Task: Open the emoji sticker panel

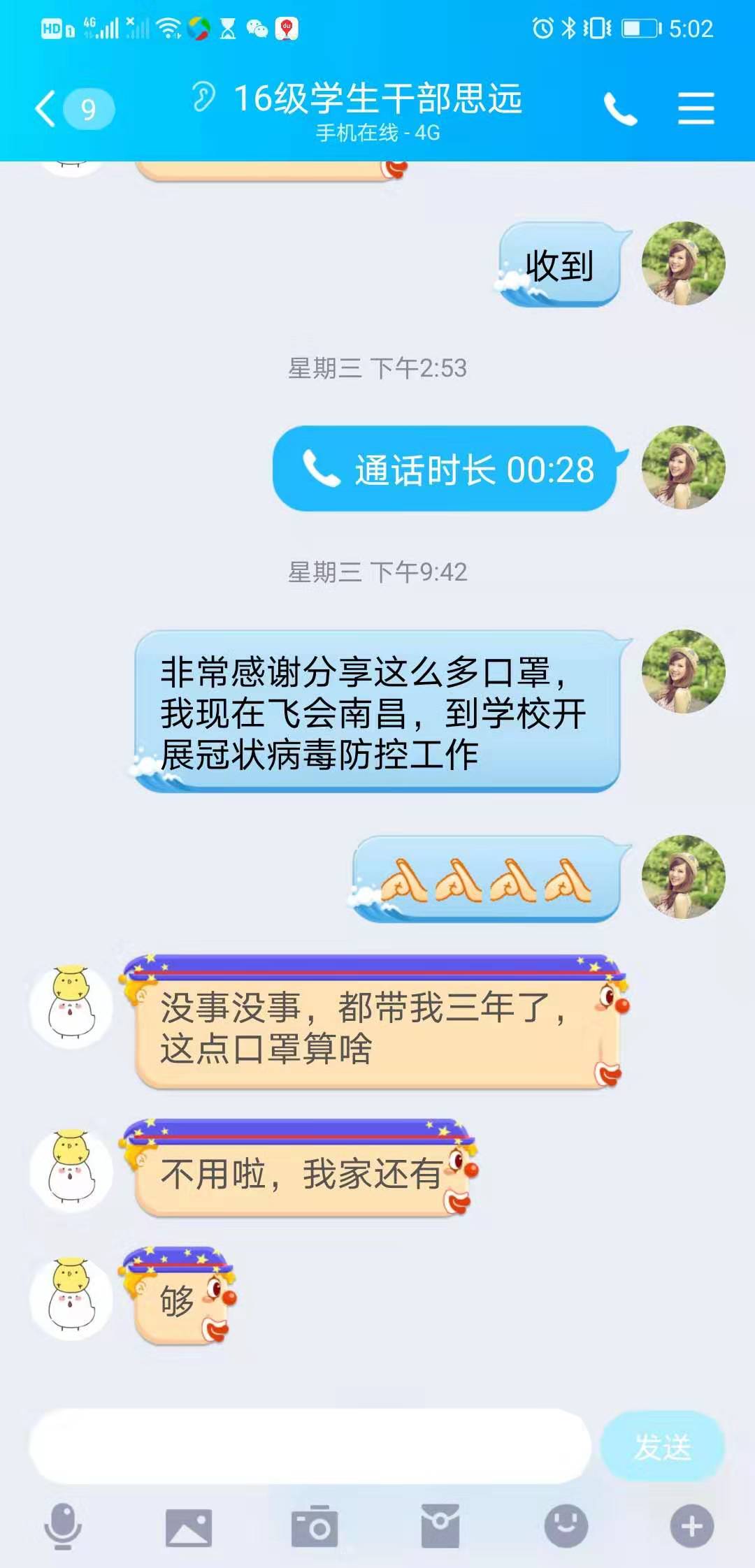Action: pyautogui.click(x=566, y=1526)
